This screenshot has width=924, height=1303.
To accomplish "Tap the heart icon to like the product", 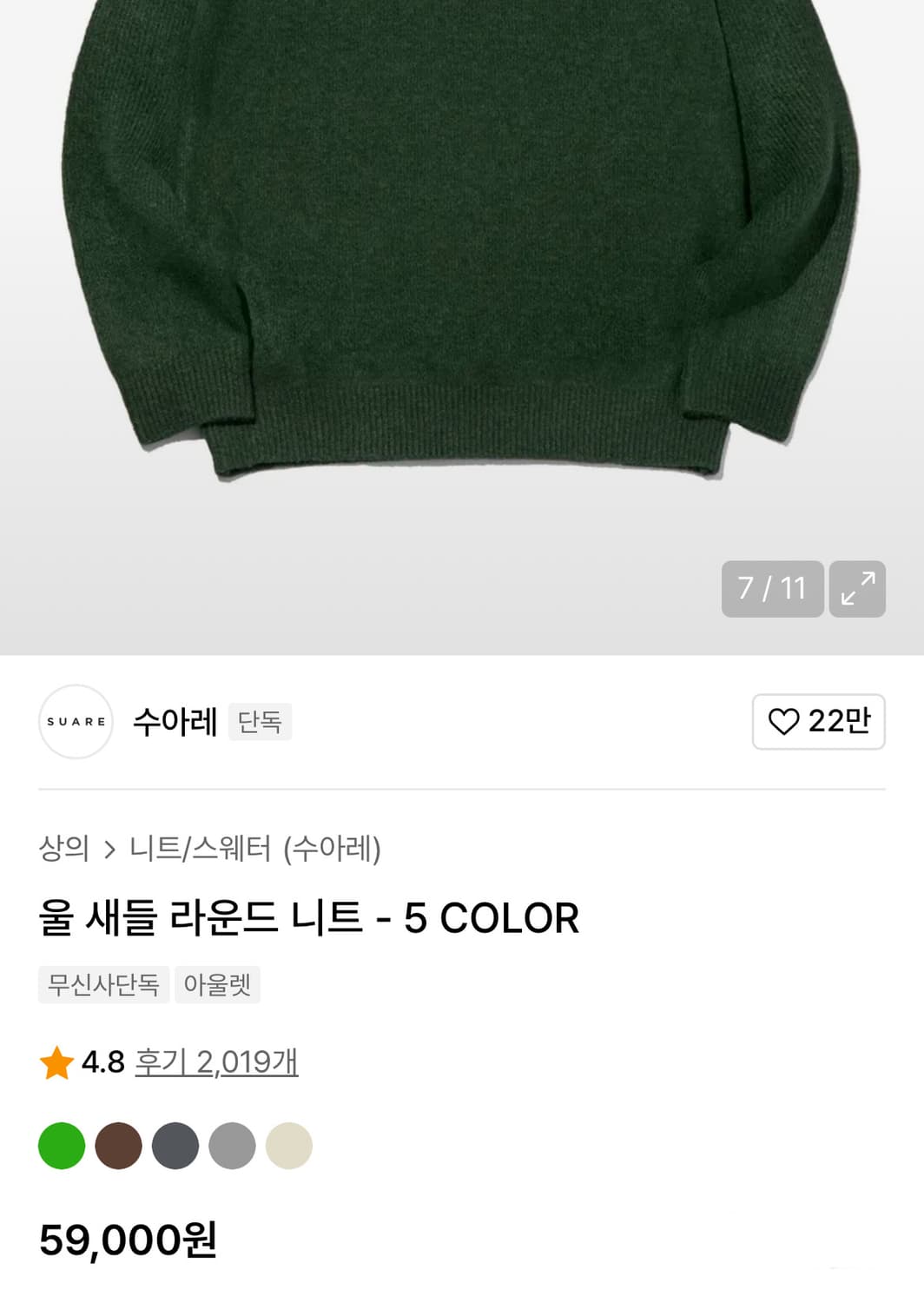I will coord(786,722).
